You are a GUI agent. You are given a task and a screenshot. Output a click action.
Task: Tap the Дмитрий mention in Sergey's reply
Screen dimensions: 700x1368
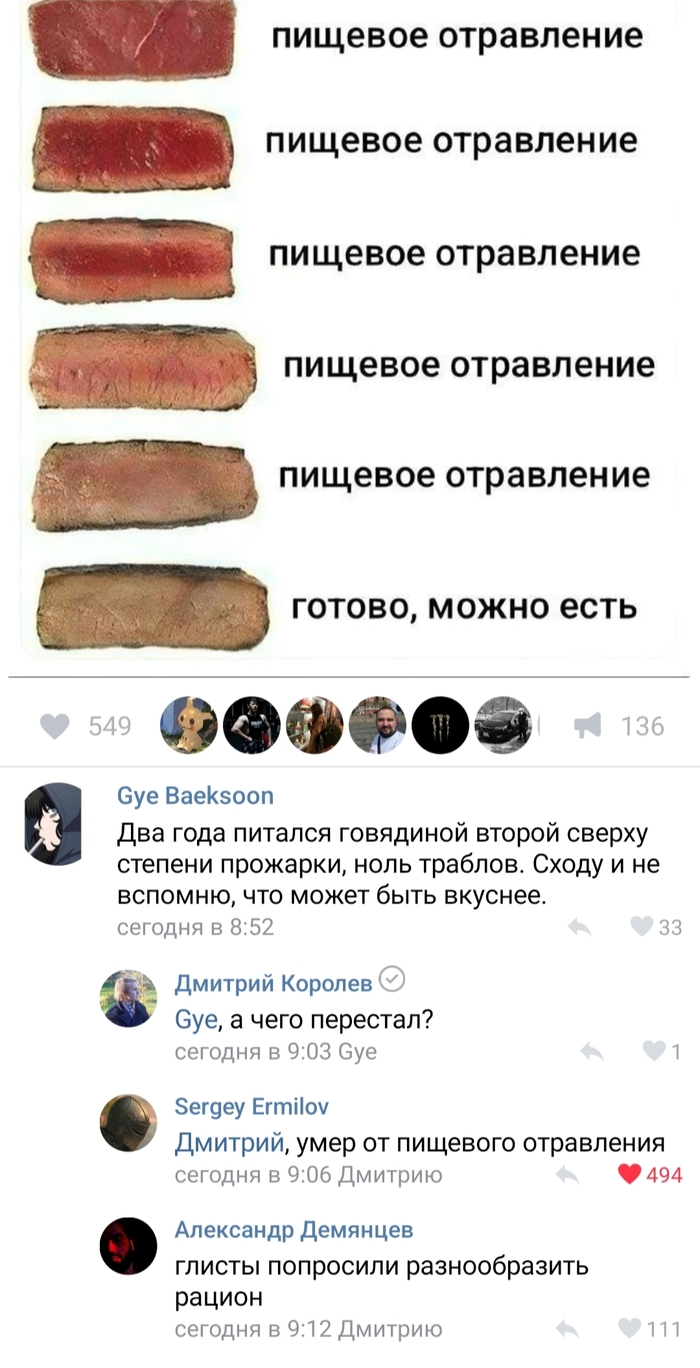(x=228, y=1143)
